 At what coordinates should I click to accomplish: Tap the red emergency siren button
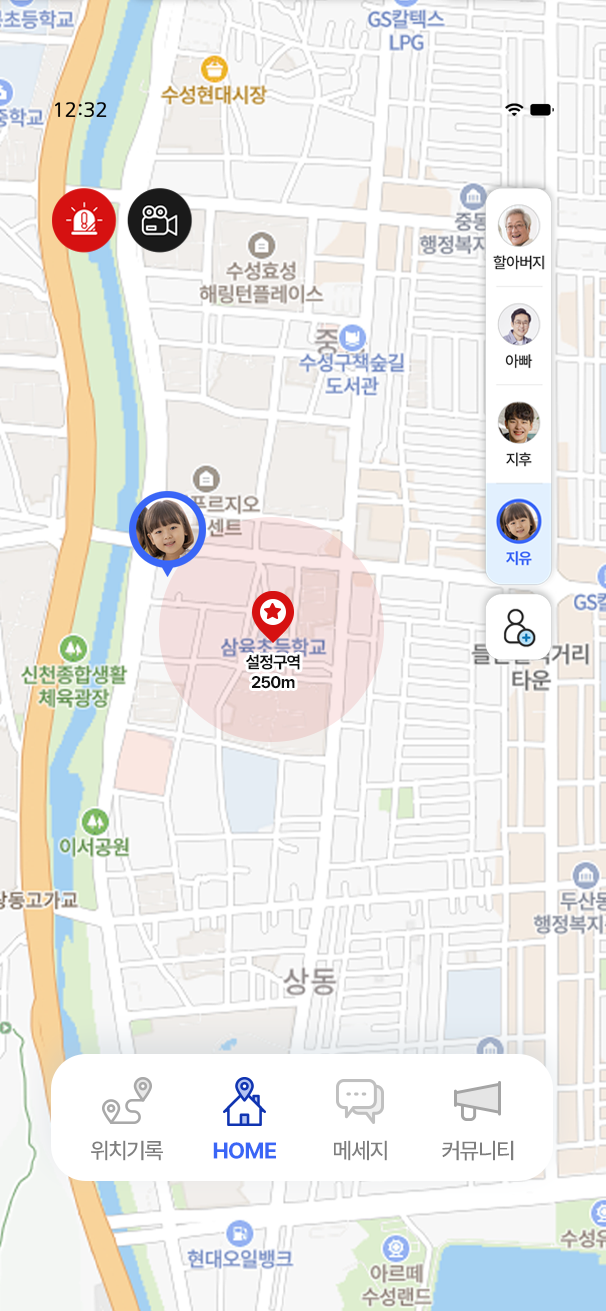[x=84, y=220]
